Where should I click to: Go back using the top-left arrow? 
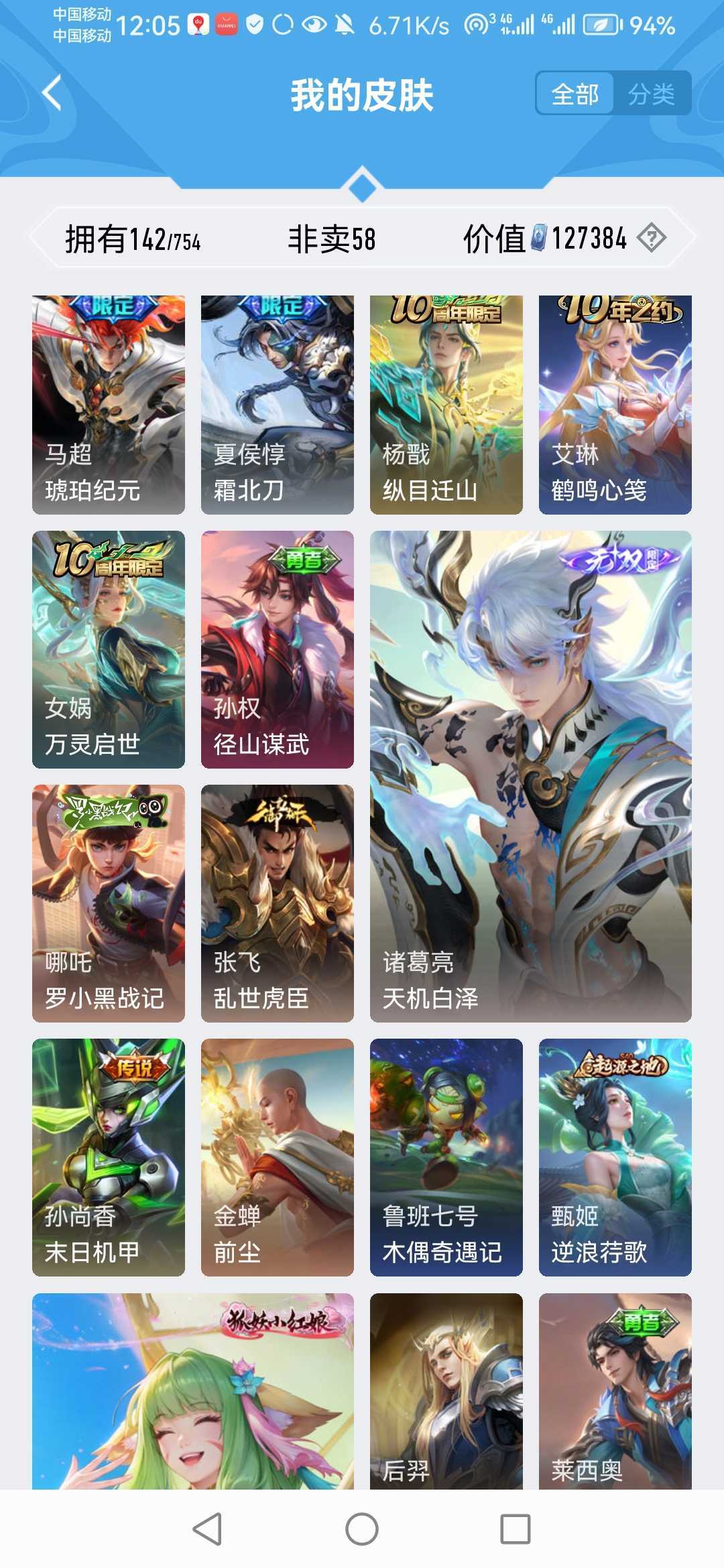click(x=52, y=92)
